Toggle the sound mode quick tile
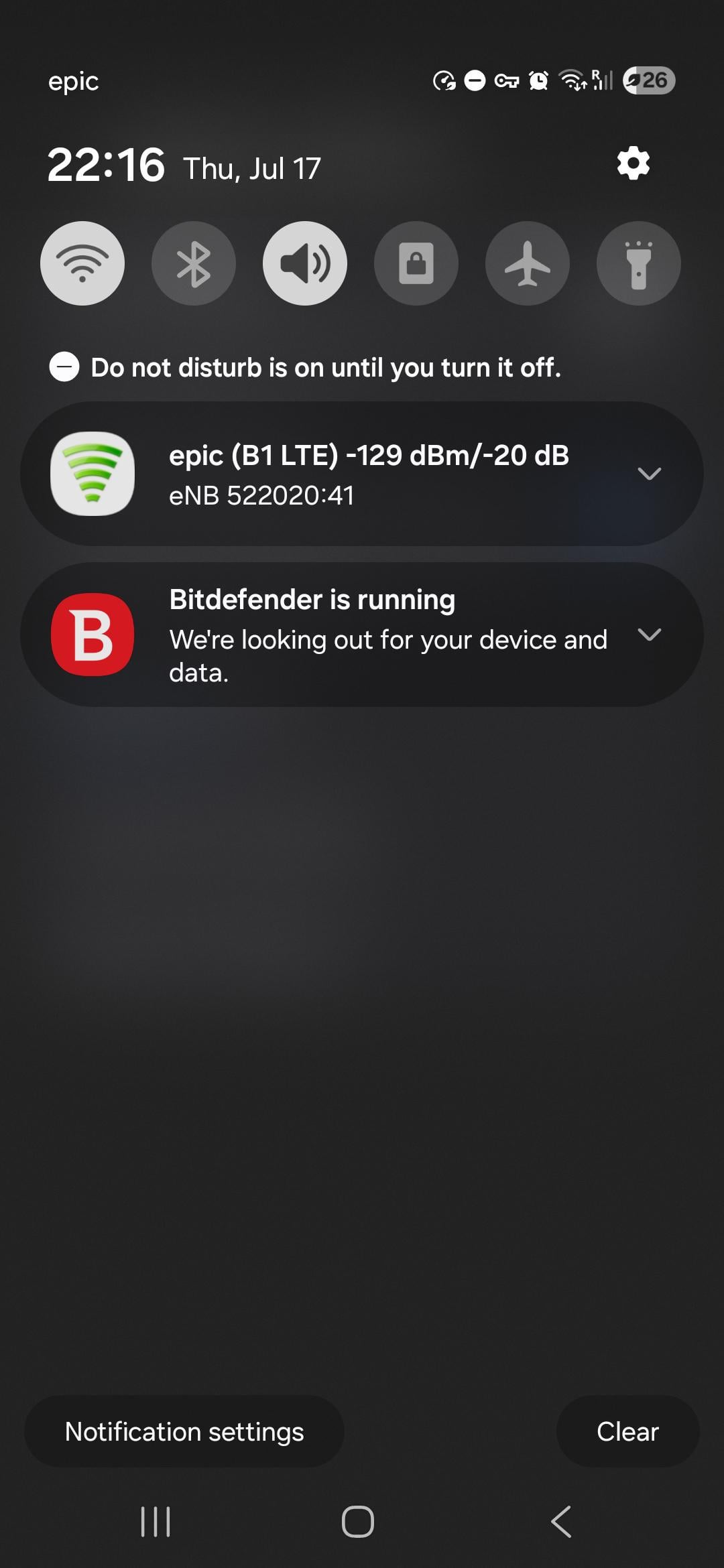Image resolution: width=724 pixels, height=1568 pixels. pyautogui.click(x=305, y=263)
